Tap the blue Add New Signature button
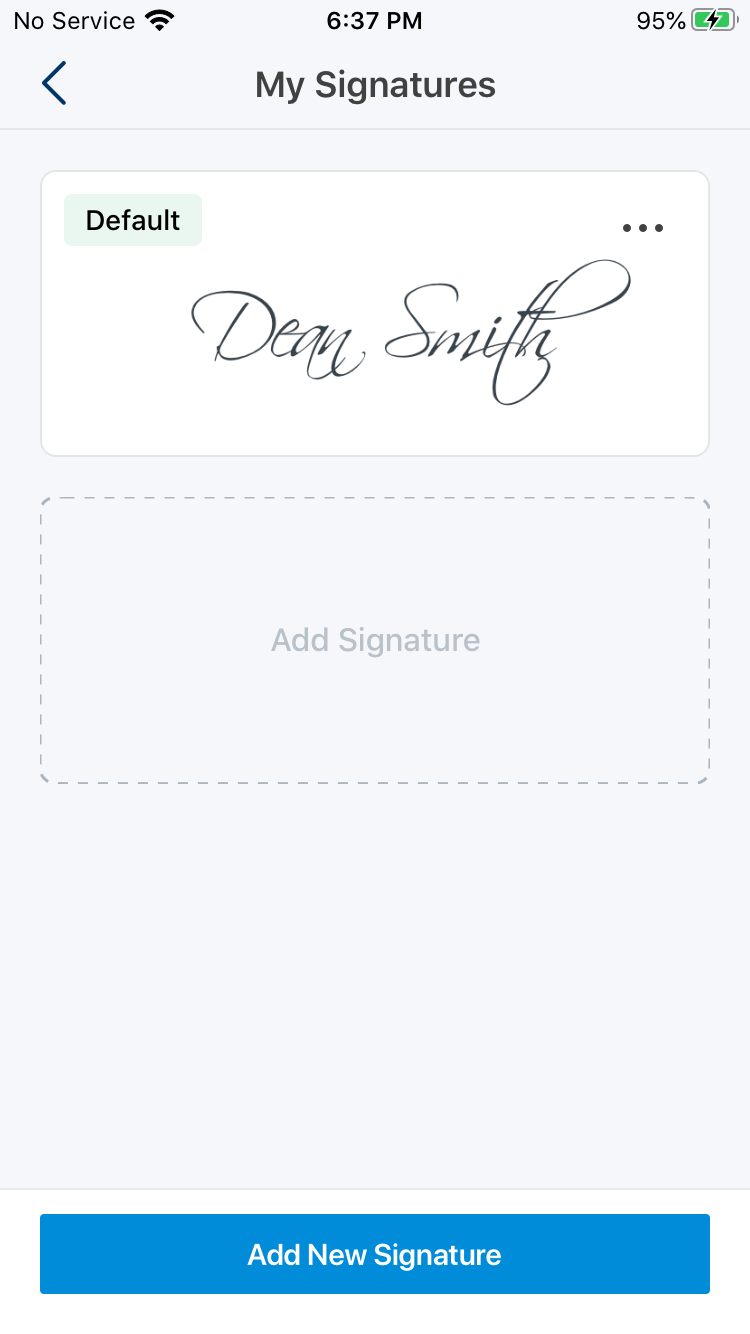Screen dimensions: 750x1334 click(375, 1254)
